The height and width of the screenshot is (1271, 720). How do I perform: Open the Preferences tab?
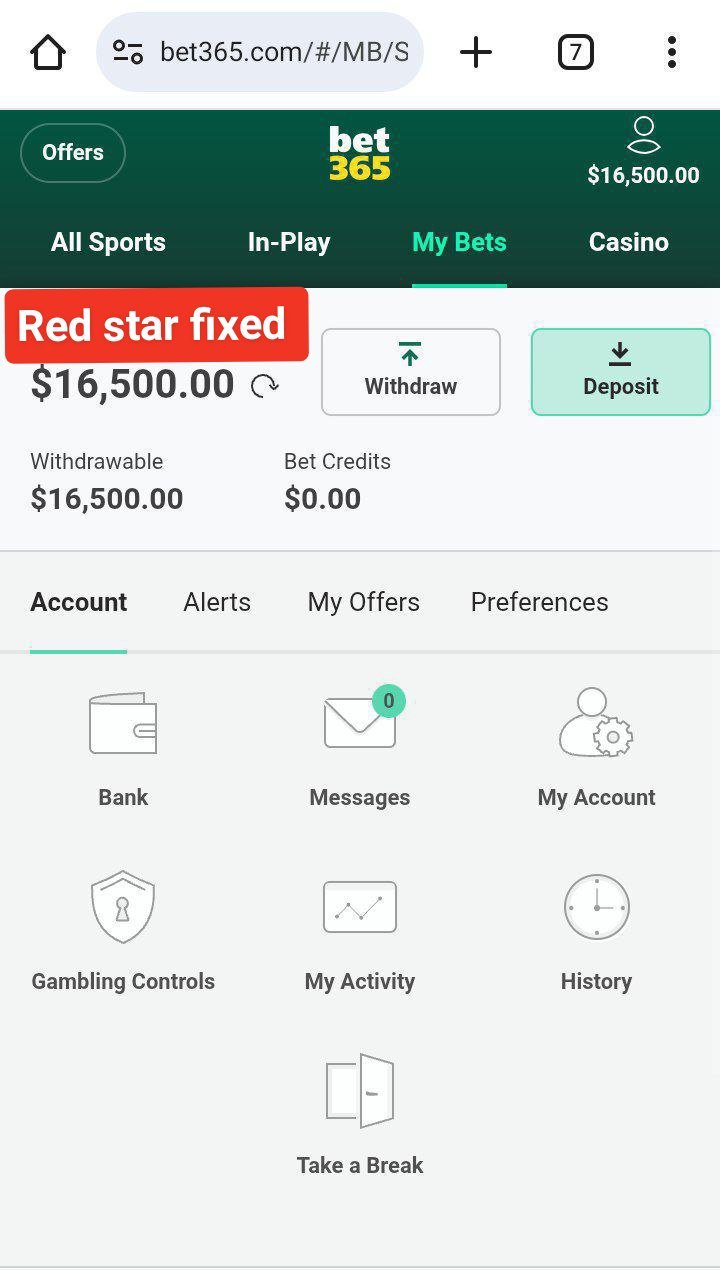click(x=539, y=602)
